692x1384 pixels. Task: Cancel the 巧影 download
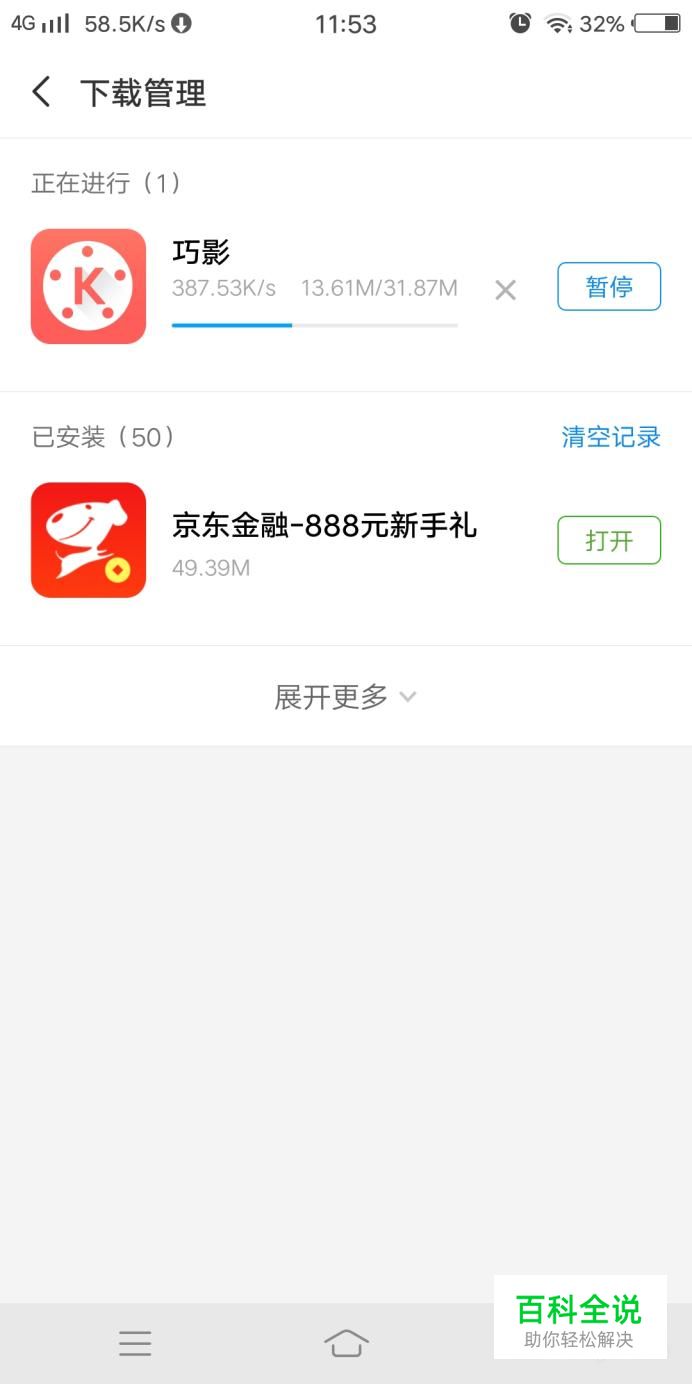pos(506,290)
